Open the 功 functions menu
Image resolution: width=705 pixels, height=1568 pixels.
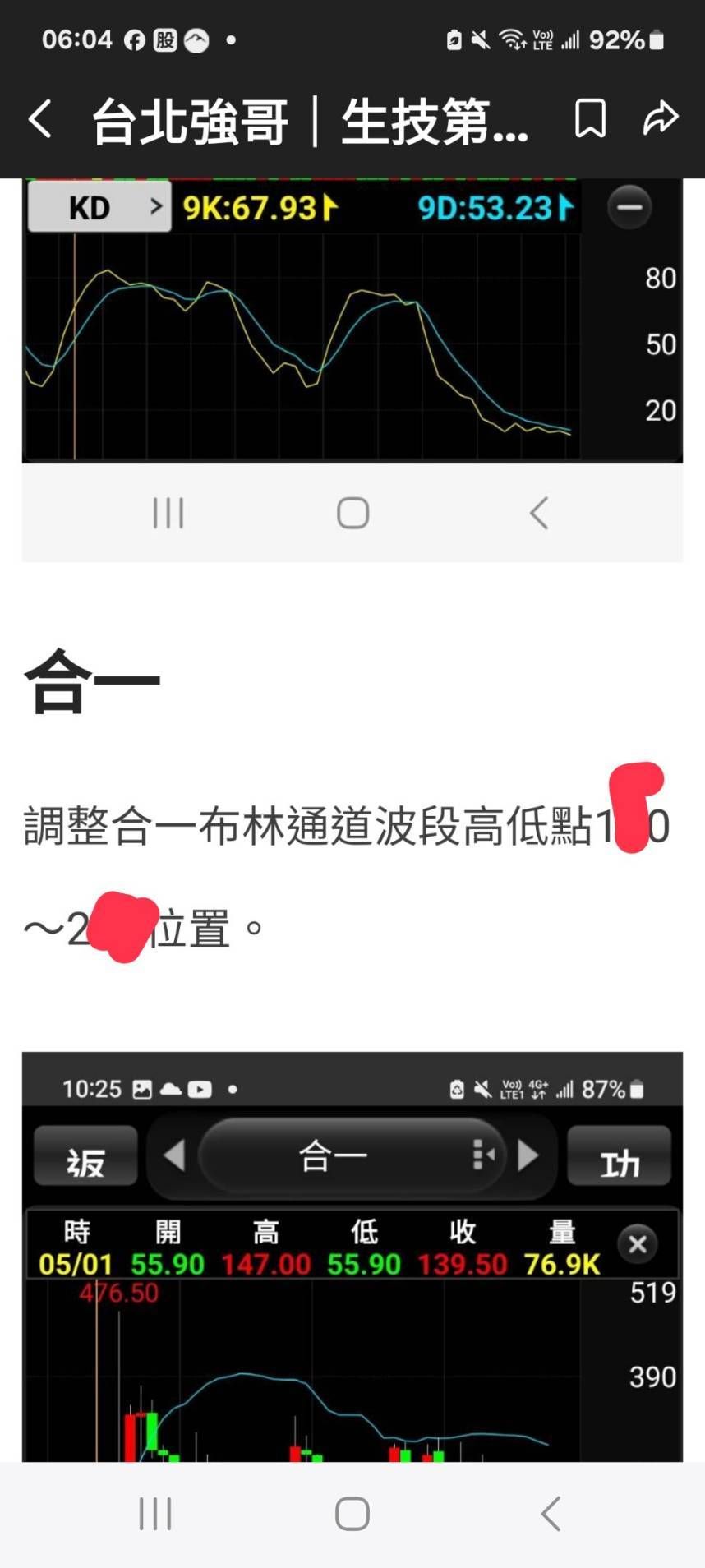[620, 1156]
